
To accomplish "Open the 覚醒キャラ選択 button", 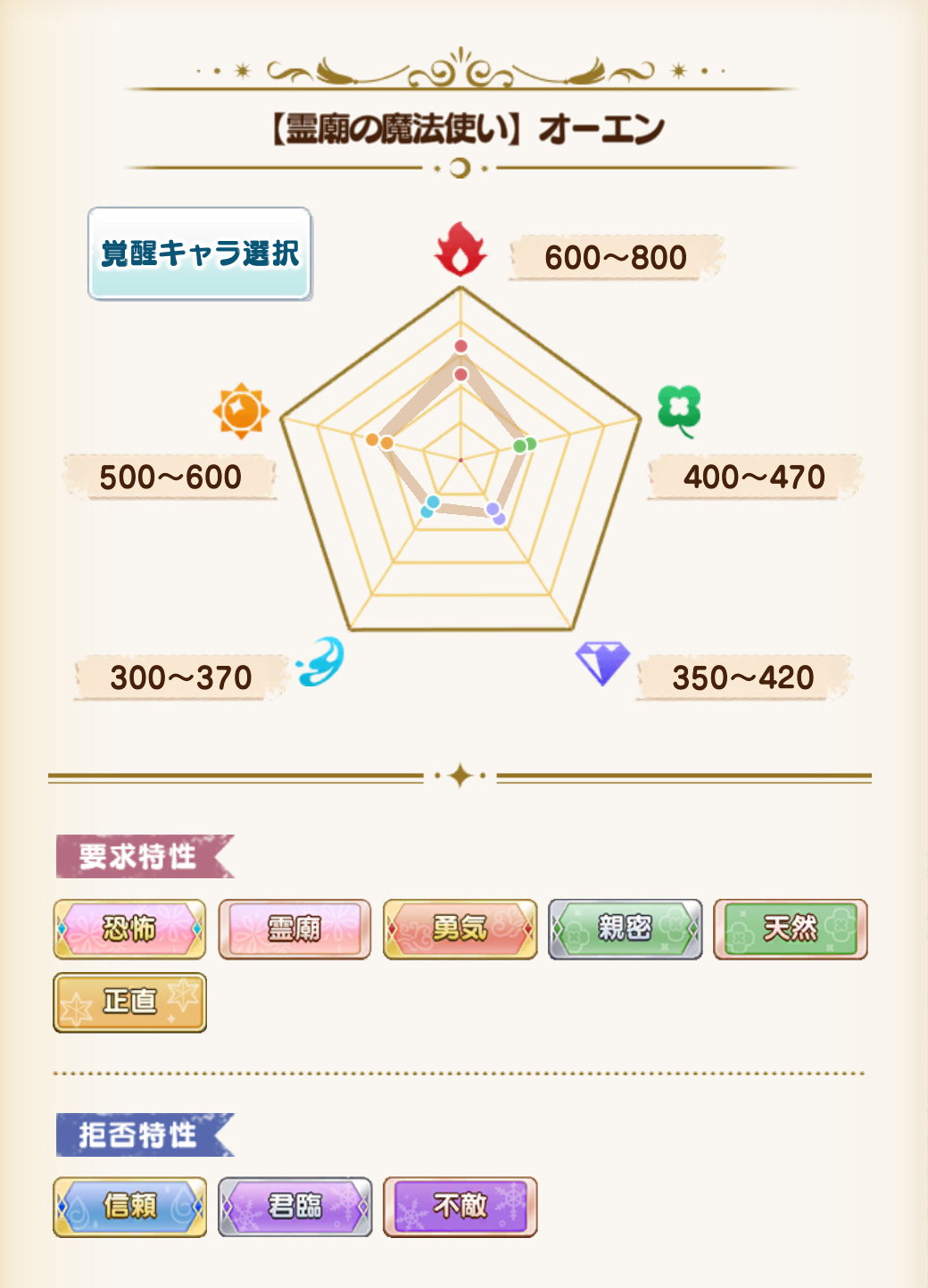I will click(200, 253).
